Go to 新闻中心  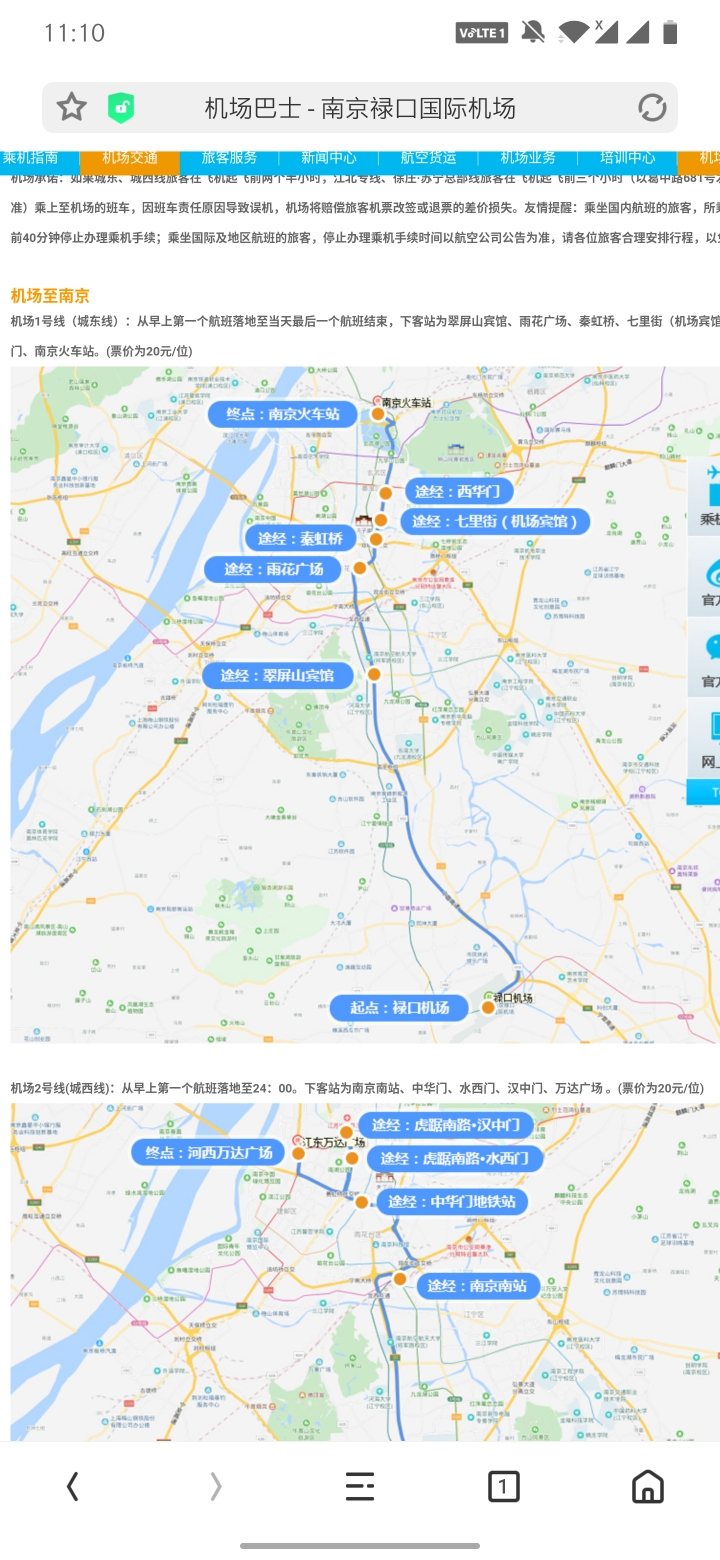pyautogui.click(x=329, y=158)
